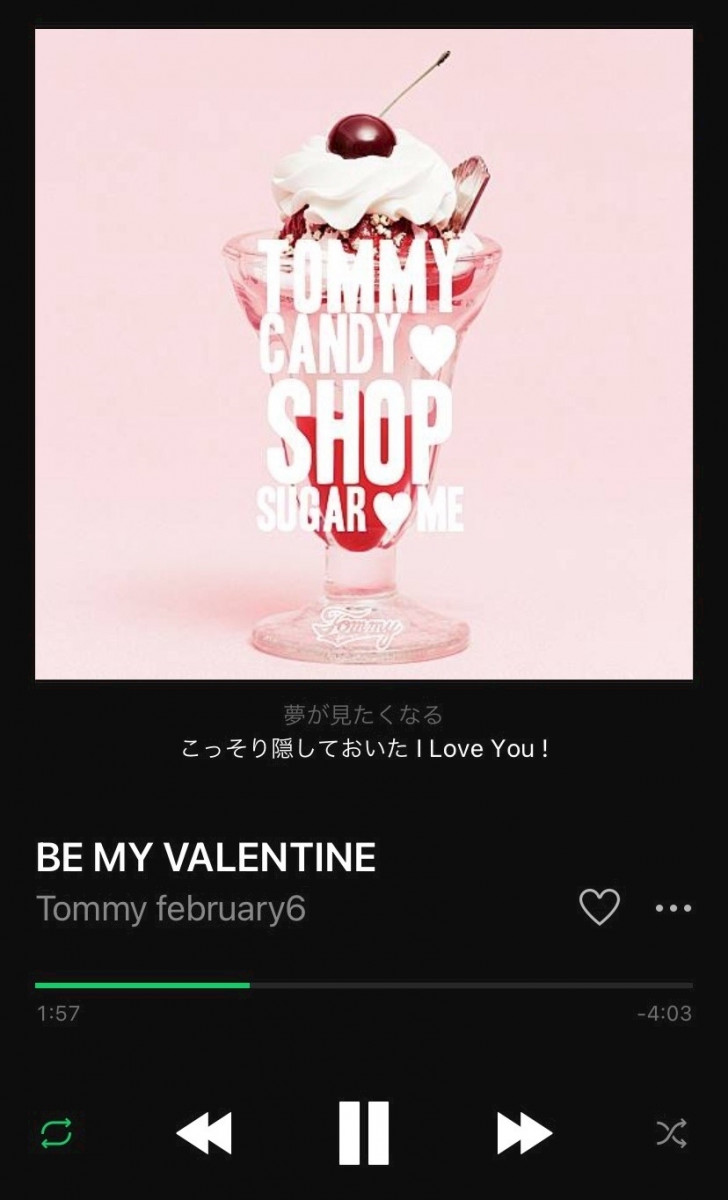The height and width of the screenshot is (1200, 728).
Task: Like the song with the heart icon
Action: point(599,907)
